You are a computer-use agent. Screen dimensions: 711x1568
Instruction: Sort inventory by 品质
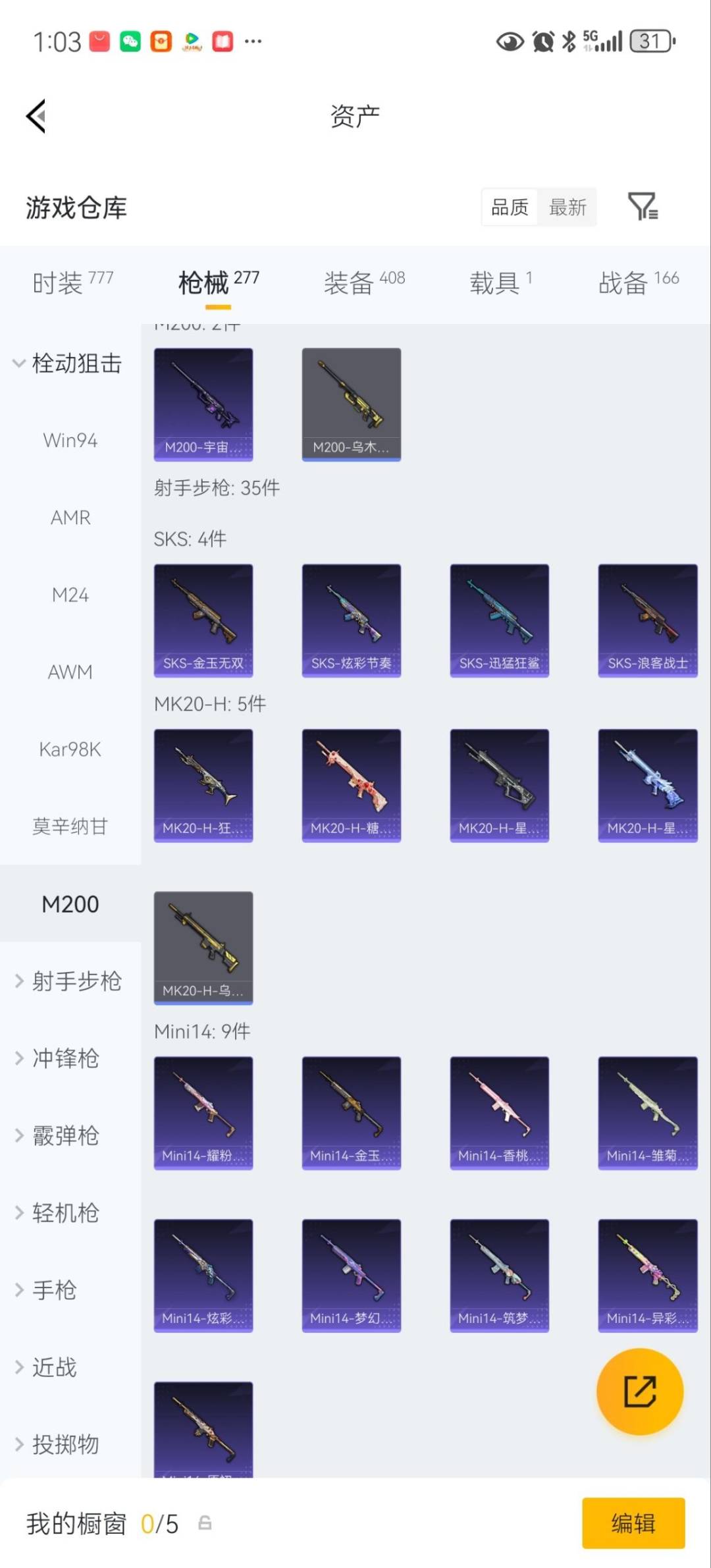[508, 207]
